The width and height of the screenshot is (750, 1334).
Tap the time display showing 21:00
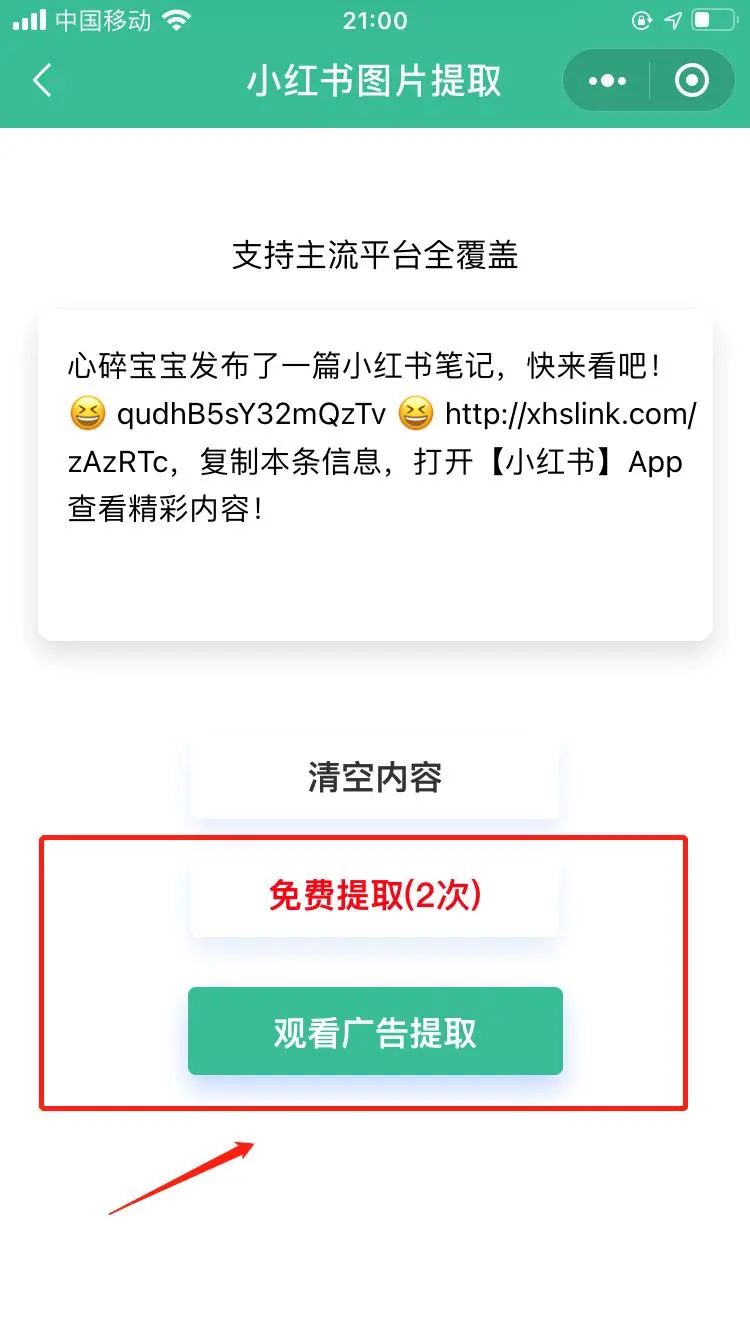[x=375, y=20]
